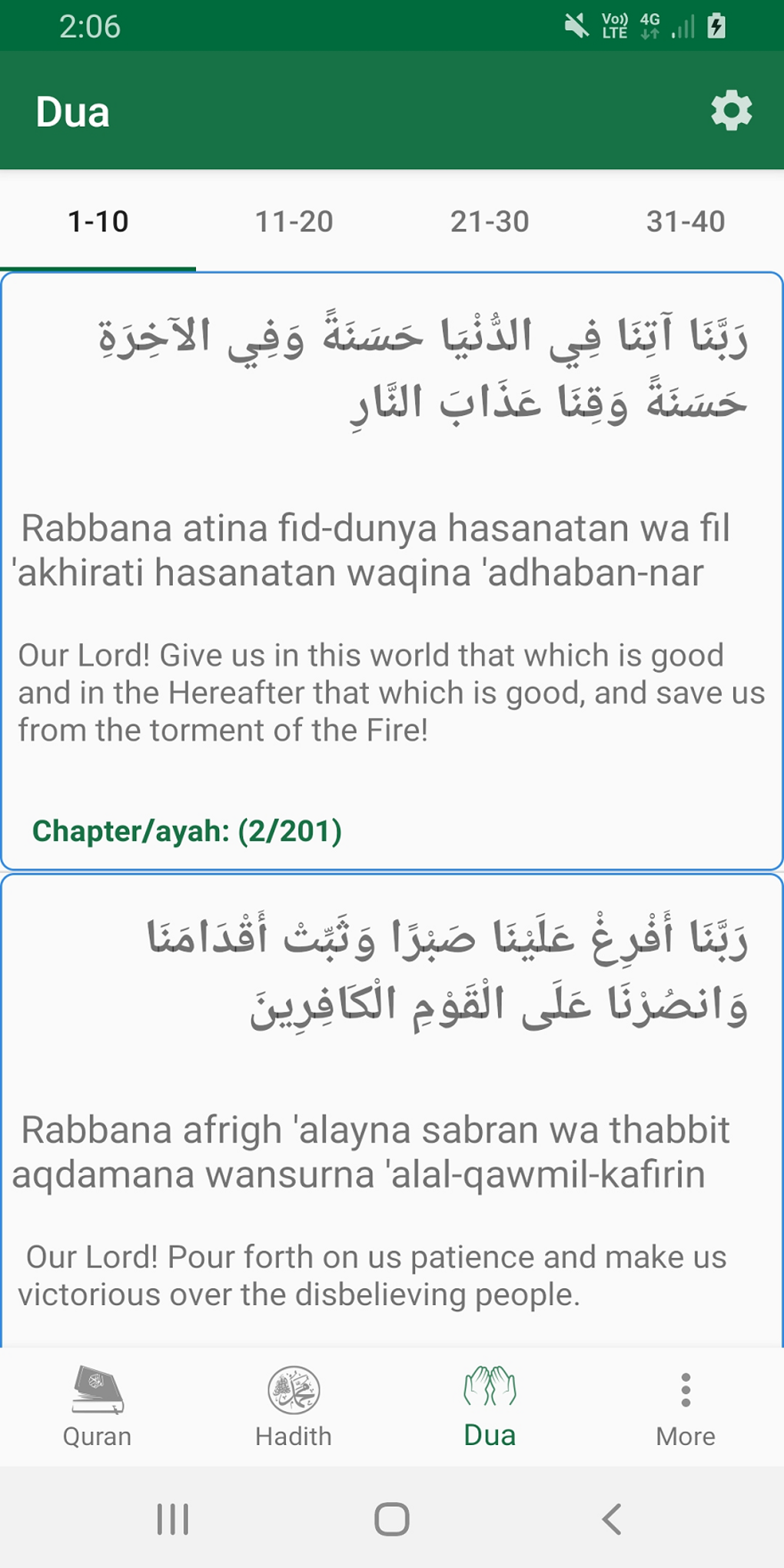Open the Dua screen title
The width and height of the screenshot is (784, 1568).
coord(74,111)
